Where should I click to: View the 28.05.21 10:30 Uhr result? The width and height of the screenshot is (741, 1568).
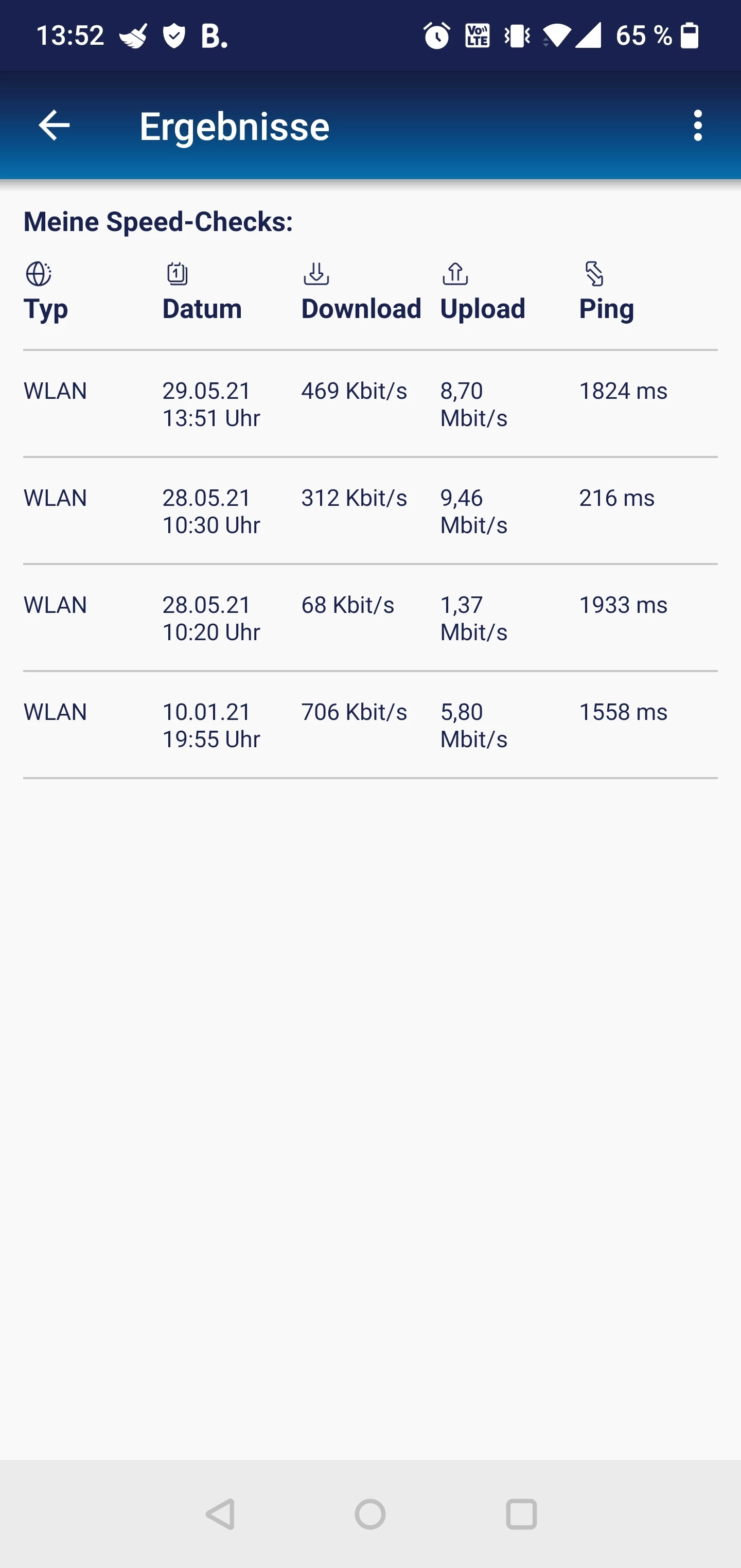tap(370, 510)
